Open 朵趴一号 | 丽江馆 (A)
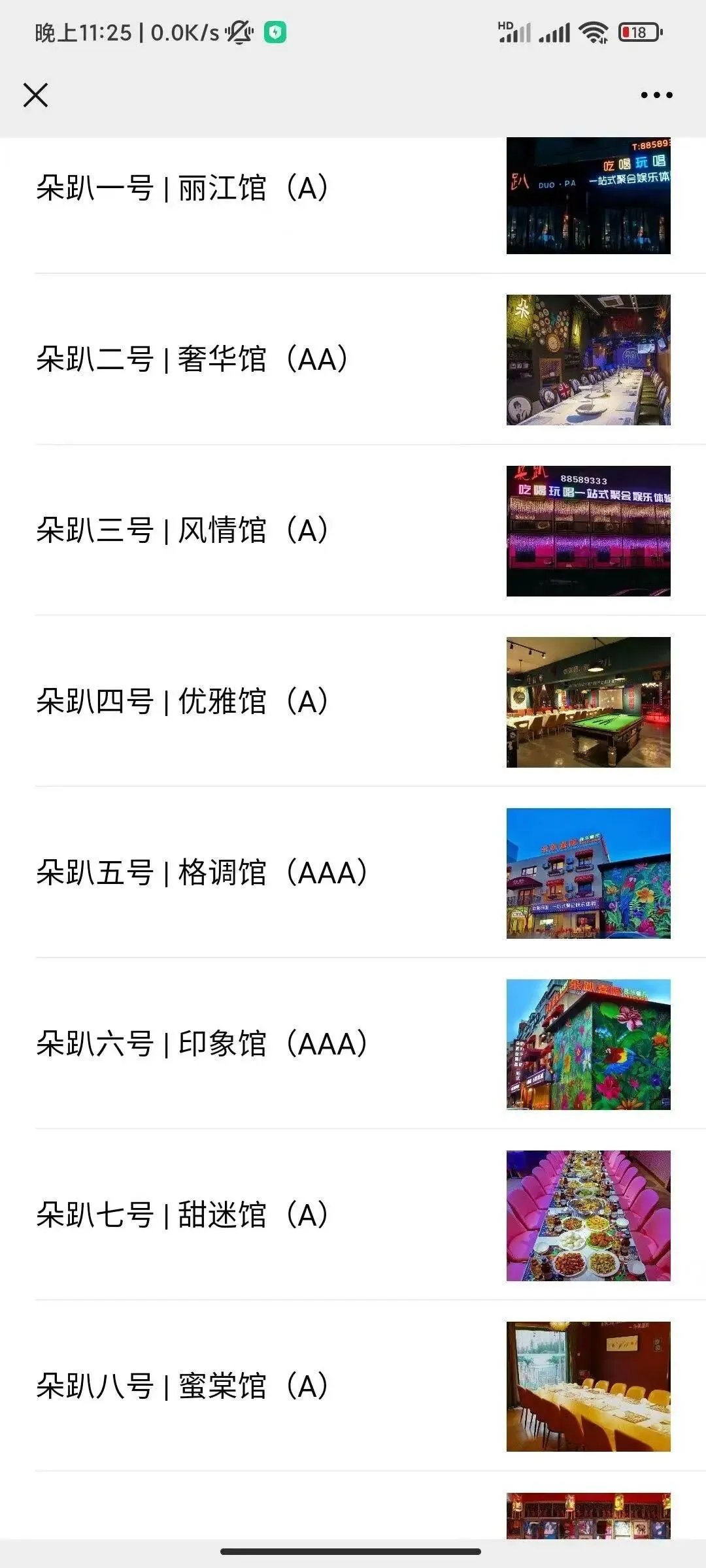Image resolution: width=706 pixels, height=1568 pixels. (x=183, y=188)
